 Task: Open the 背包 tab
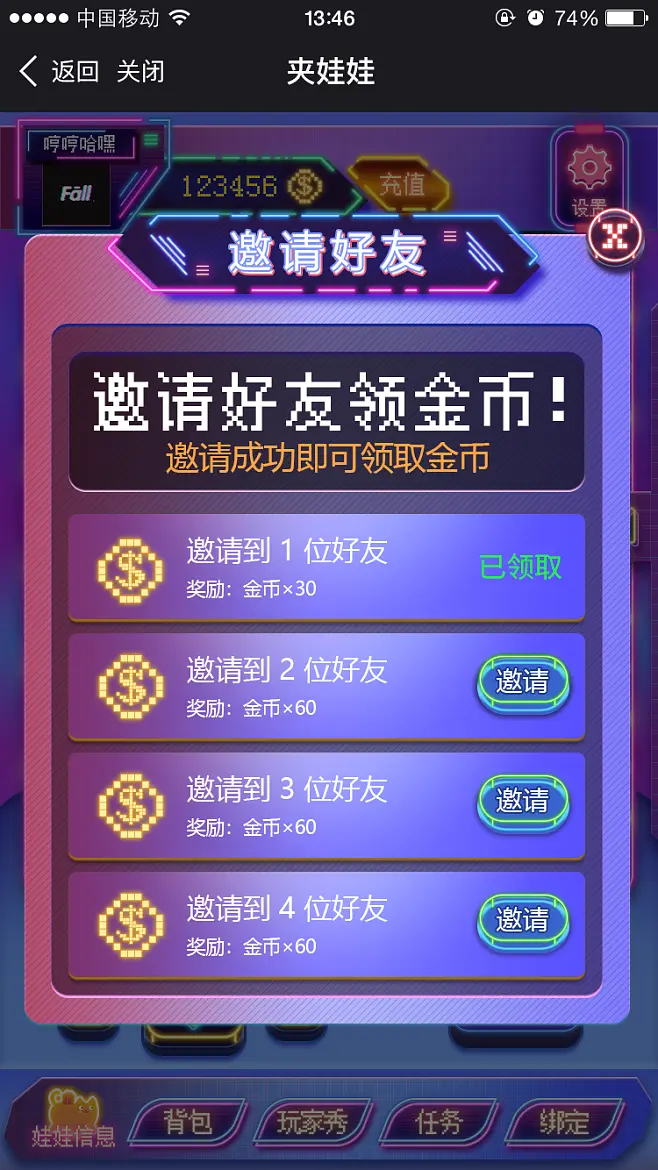click(x=188, y=1122)
